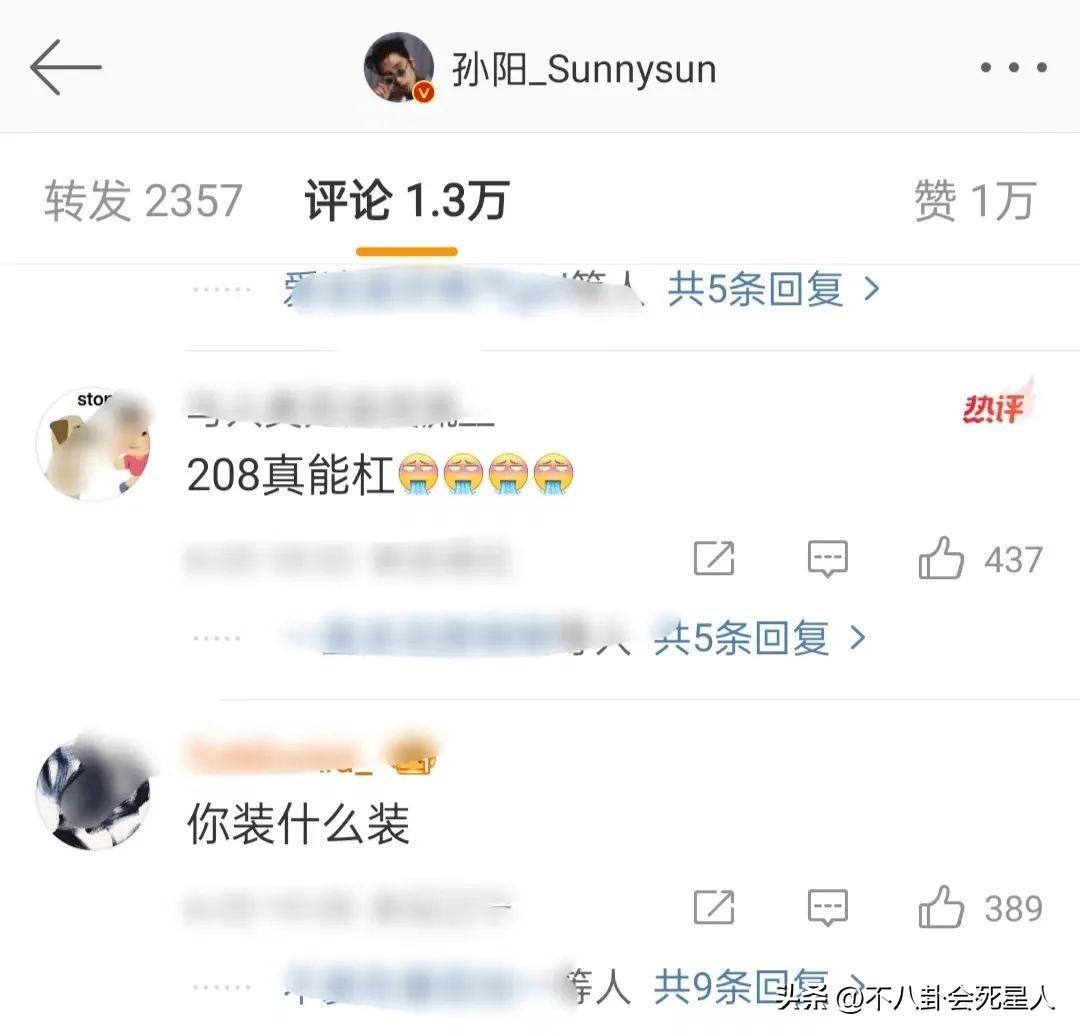This screenshot has height=1036, width=1080.
Task: Like the comment "你装什么装"
Action: (942, 908)
